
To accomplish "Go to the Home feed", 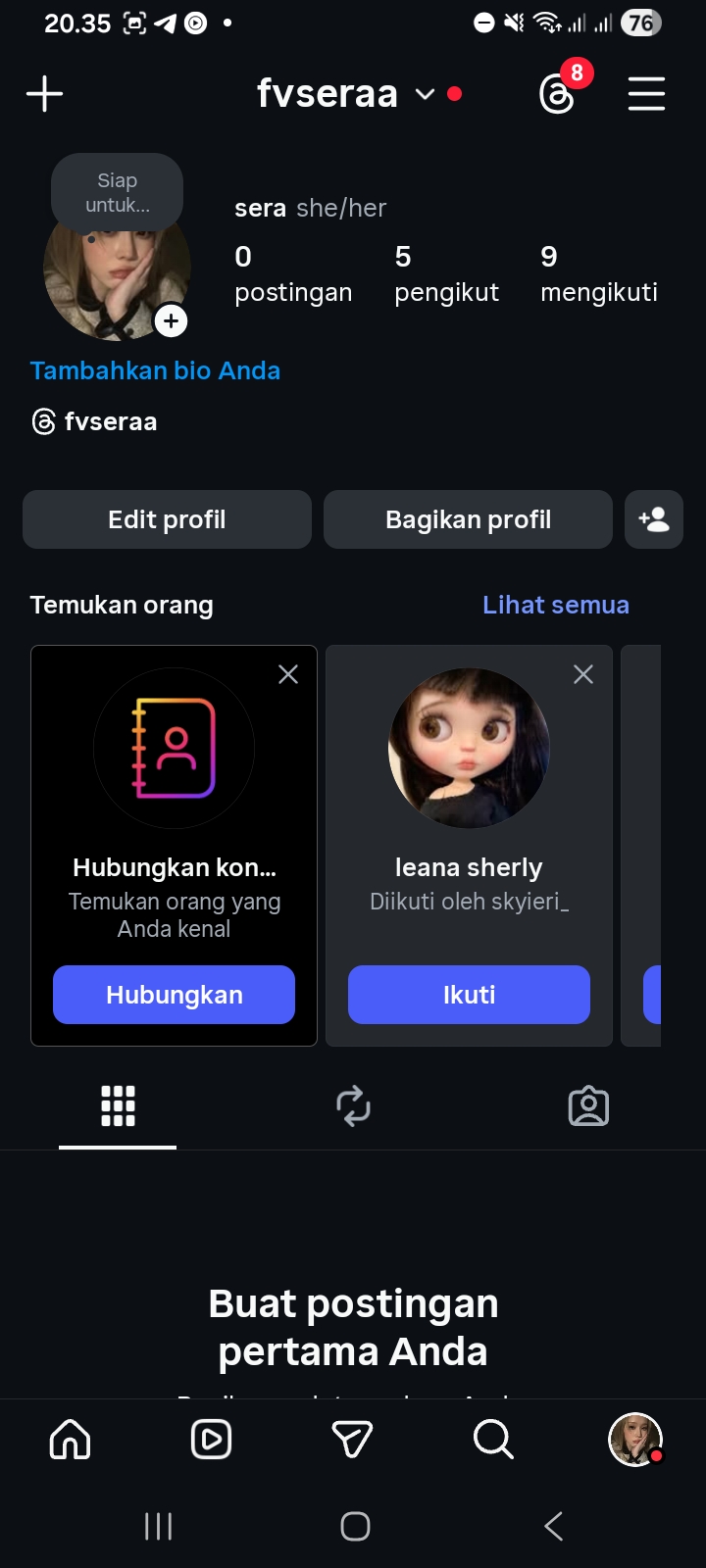I will [70, 1440].
